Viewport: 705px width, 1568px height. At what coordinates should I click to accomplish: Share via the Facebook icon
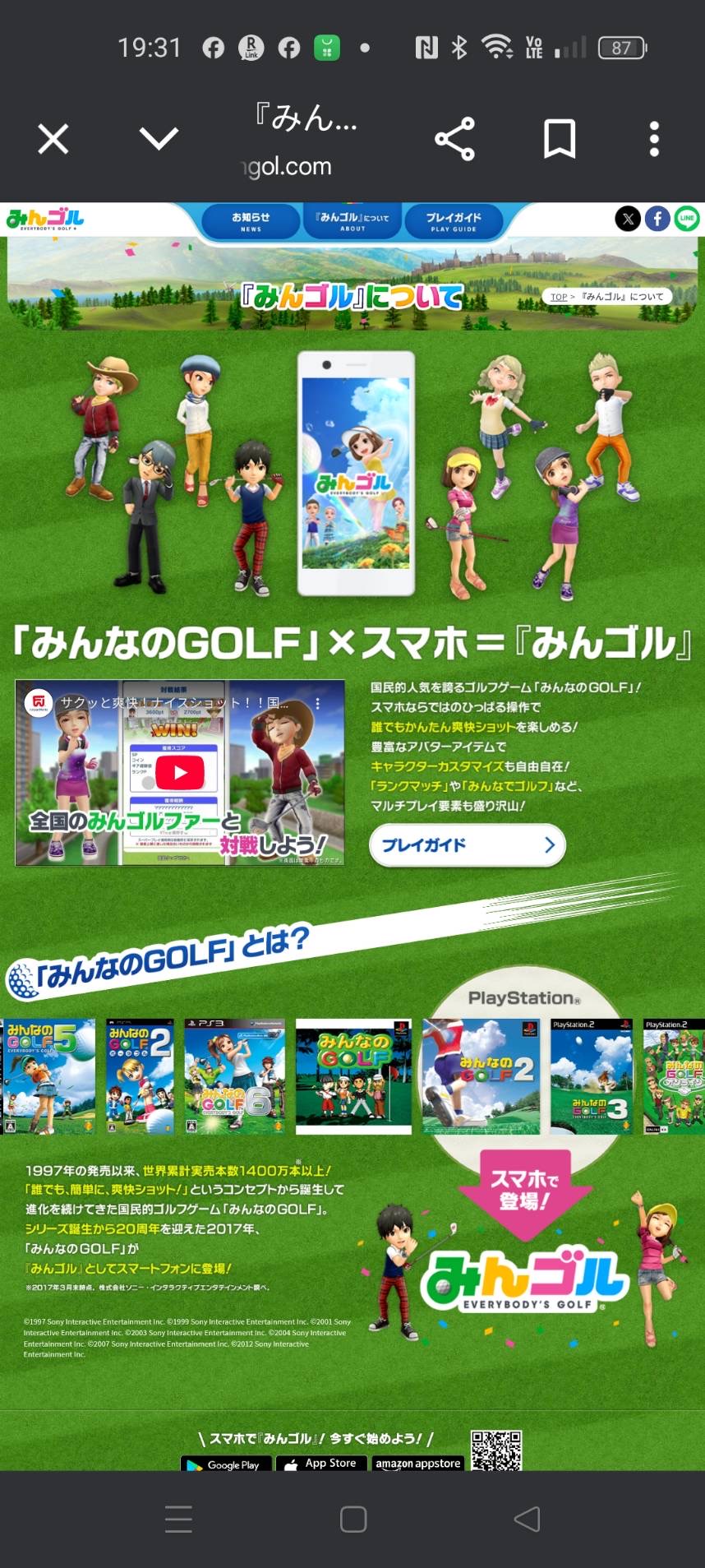657,219
